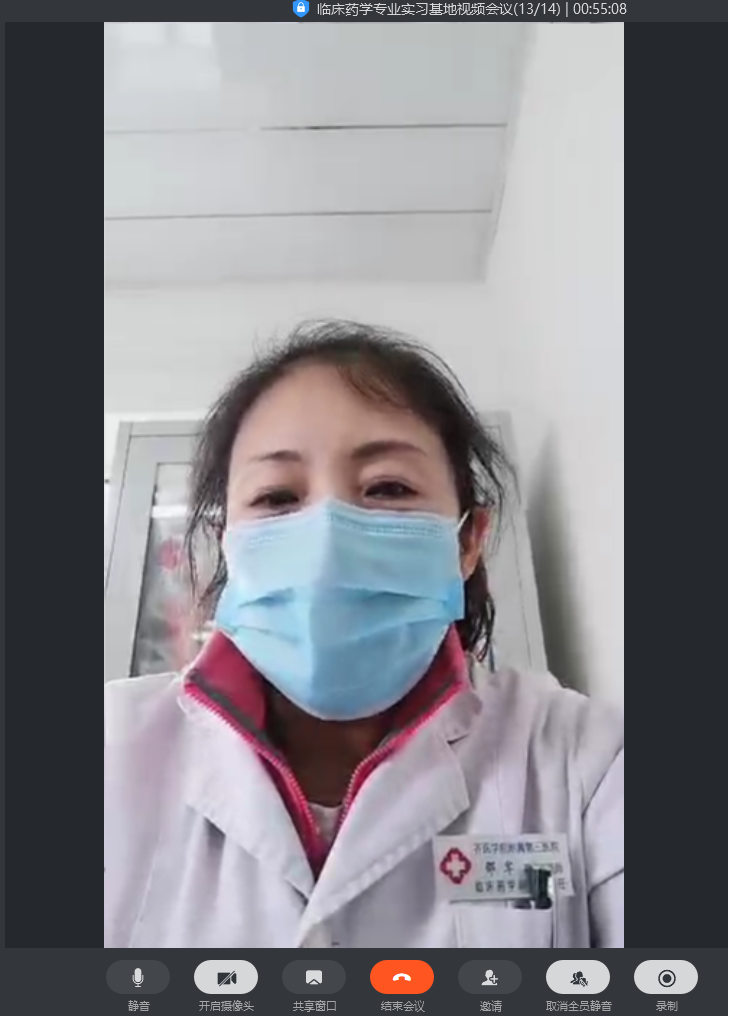Screen dimensions: 730x1016
Task: Invite participants (邀请)
Action: (490, 977)
